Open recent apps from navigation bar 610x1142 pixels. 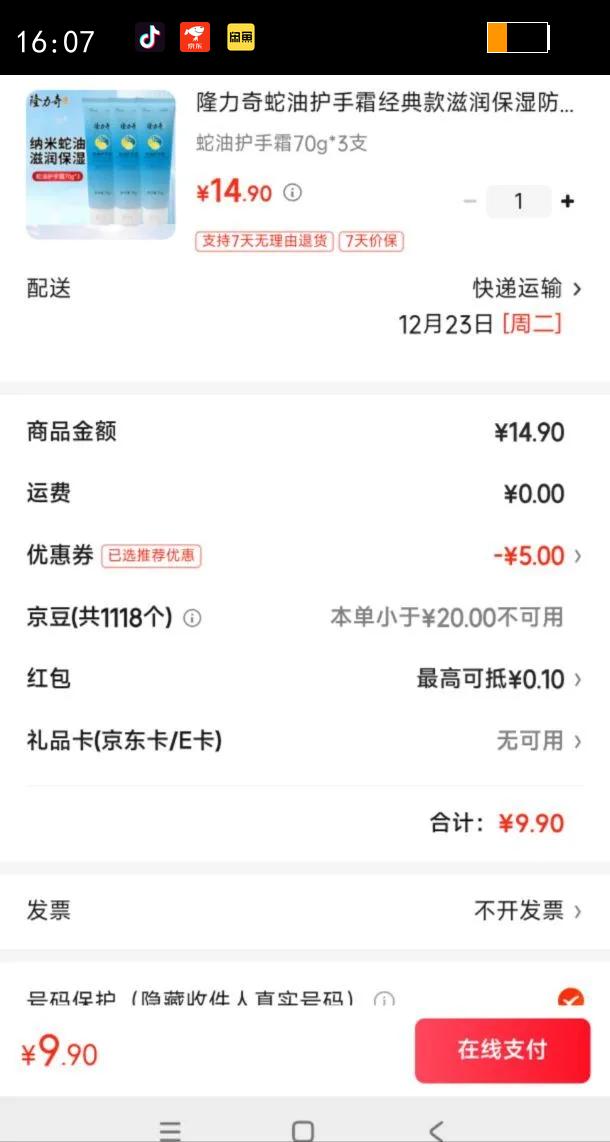(x=171, y=1130)
